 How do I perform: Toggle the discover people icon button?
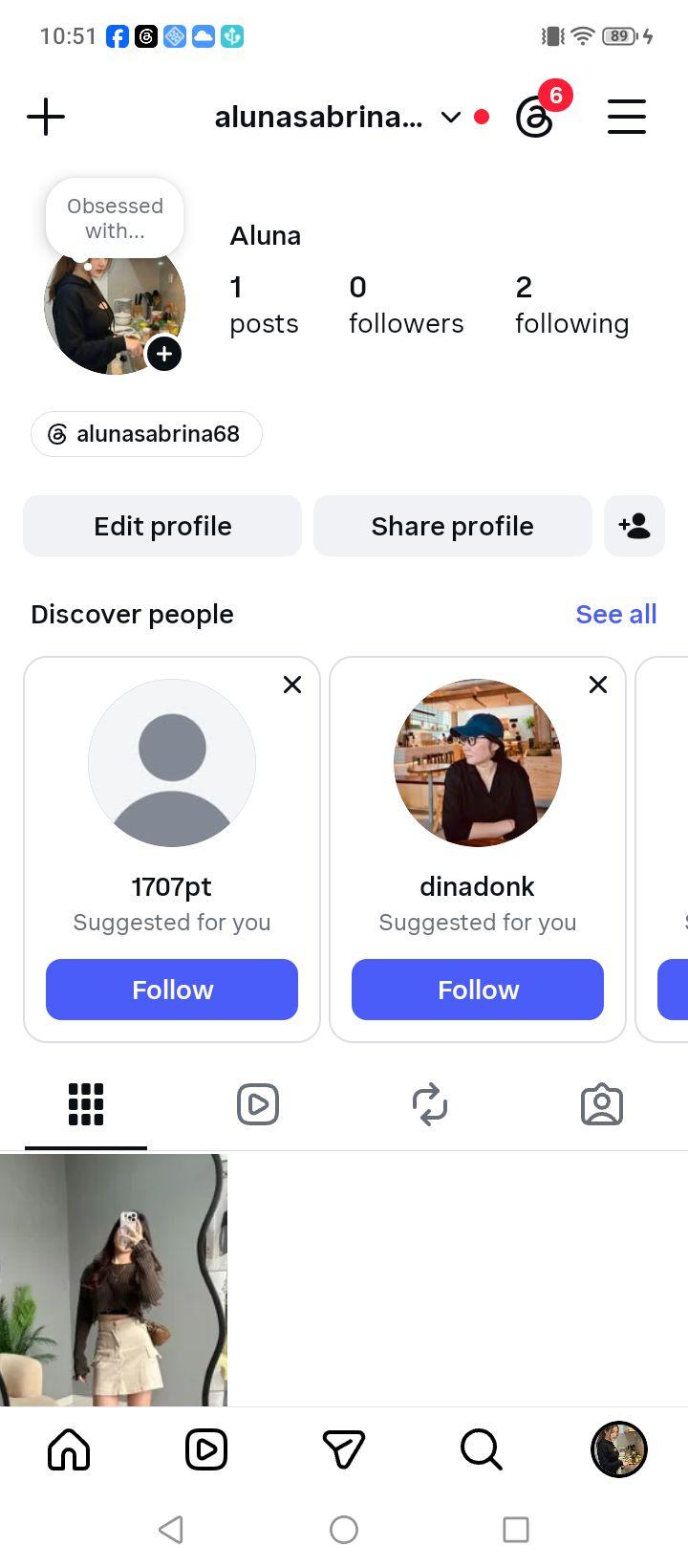pyautogui.click(x=634, y=526)
